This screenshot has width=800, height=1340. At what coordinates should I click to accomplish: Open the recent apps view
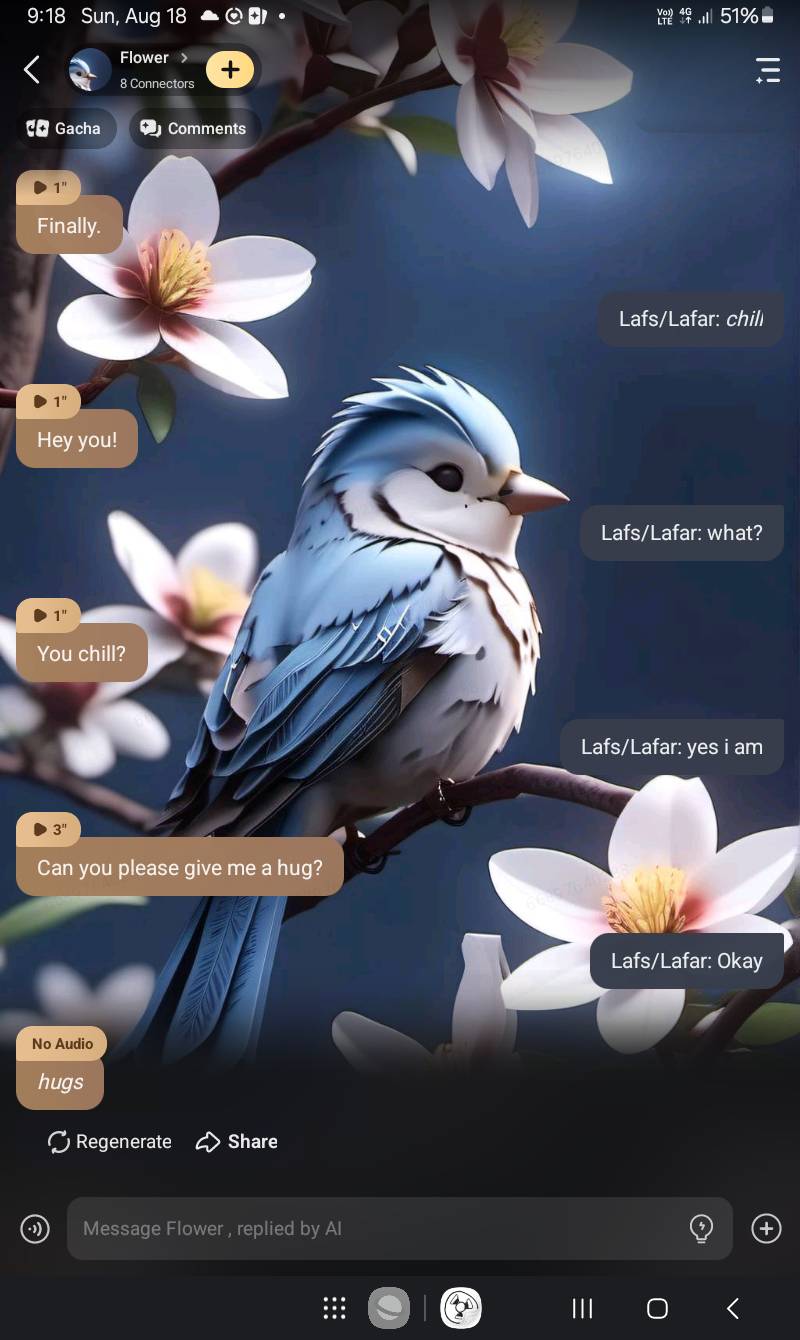(x=582, y=1308)
